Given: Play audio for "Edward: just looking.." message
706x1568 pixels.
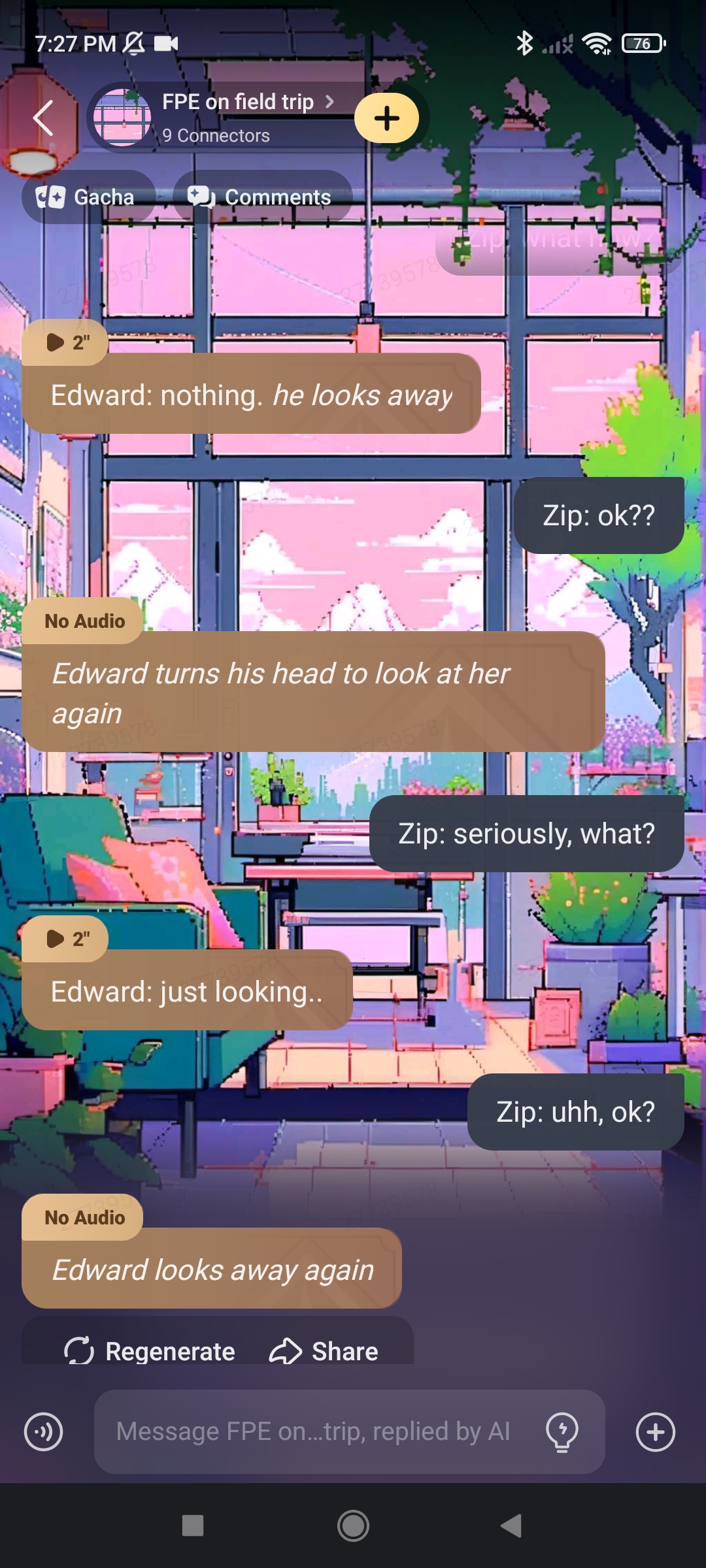Looking at the screenshot, I should [x=66, y=939].
